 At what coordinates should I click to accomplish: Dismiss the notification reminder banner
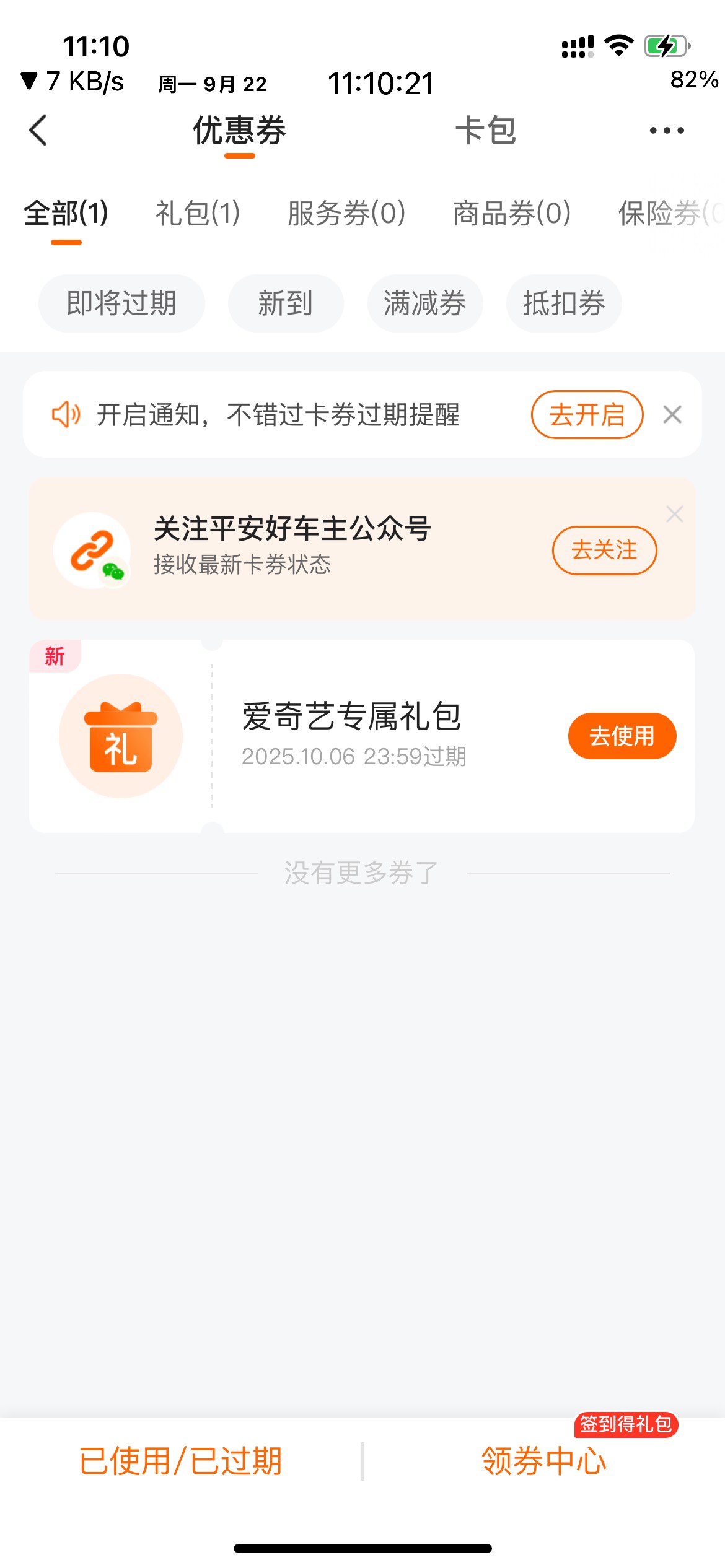[x=672, y=414]
